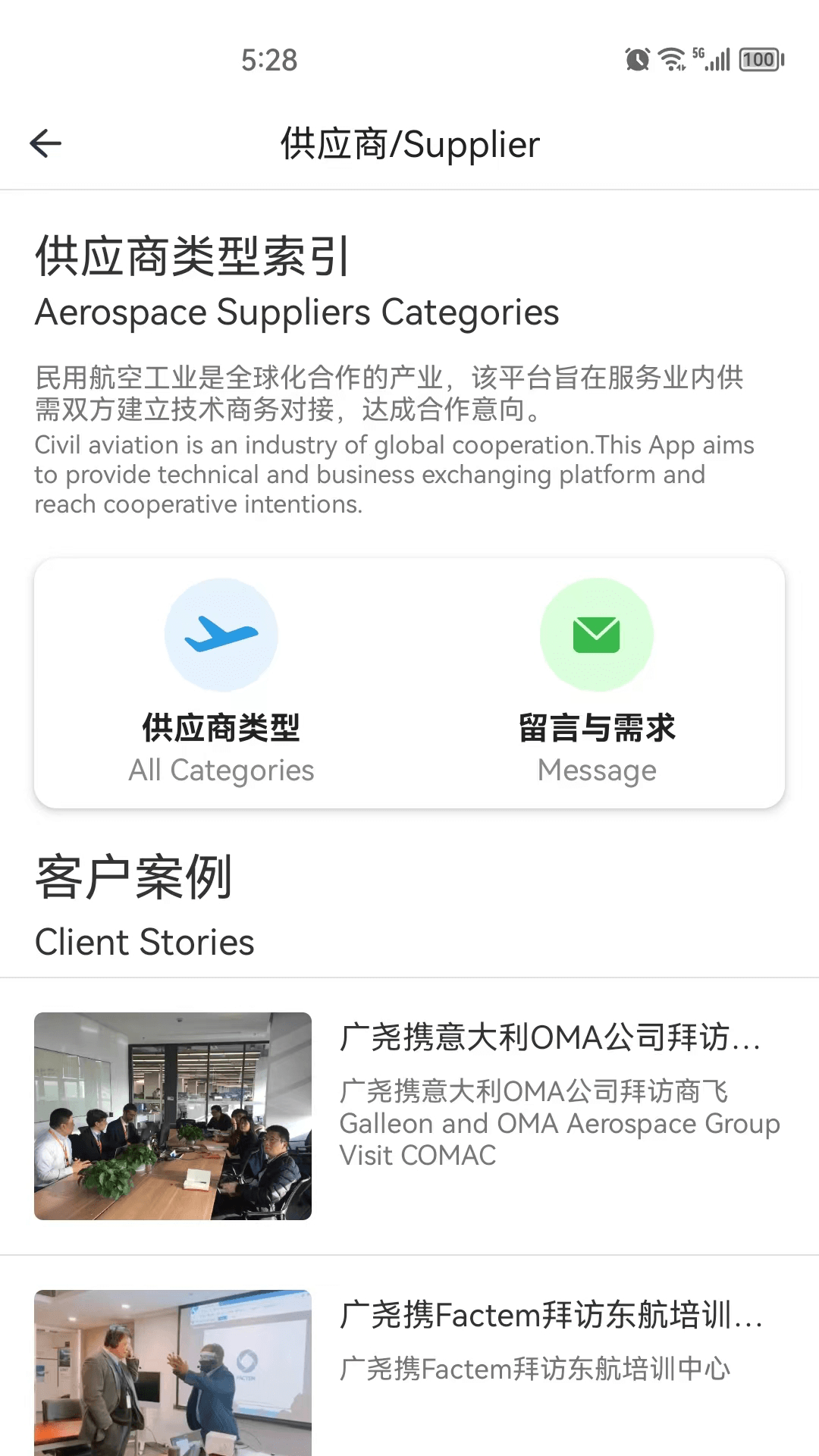The width and height of the screenshot is (819, 1456).
Task: Tap the Wi-Fi signal indicator
Action: (x=672, y=59)
